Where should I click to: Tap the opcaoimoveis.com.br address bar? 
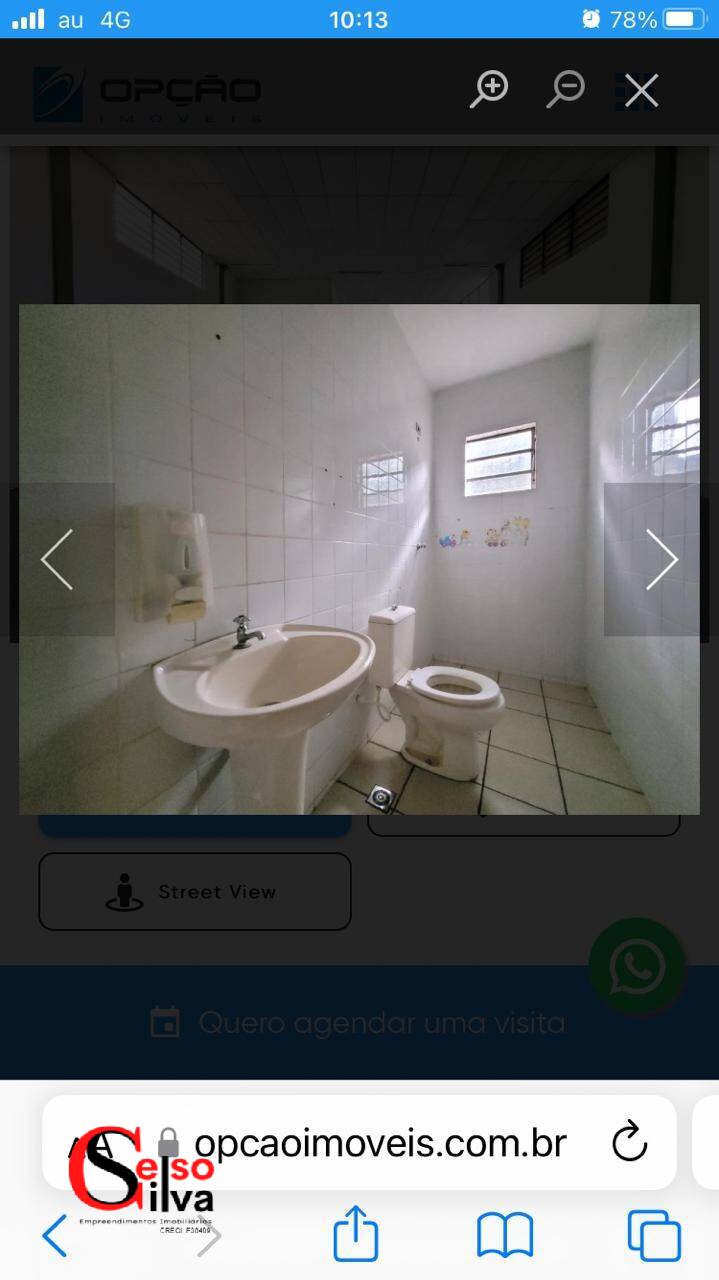coord(380,1142)
